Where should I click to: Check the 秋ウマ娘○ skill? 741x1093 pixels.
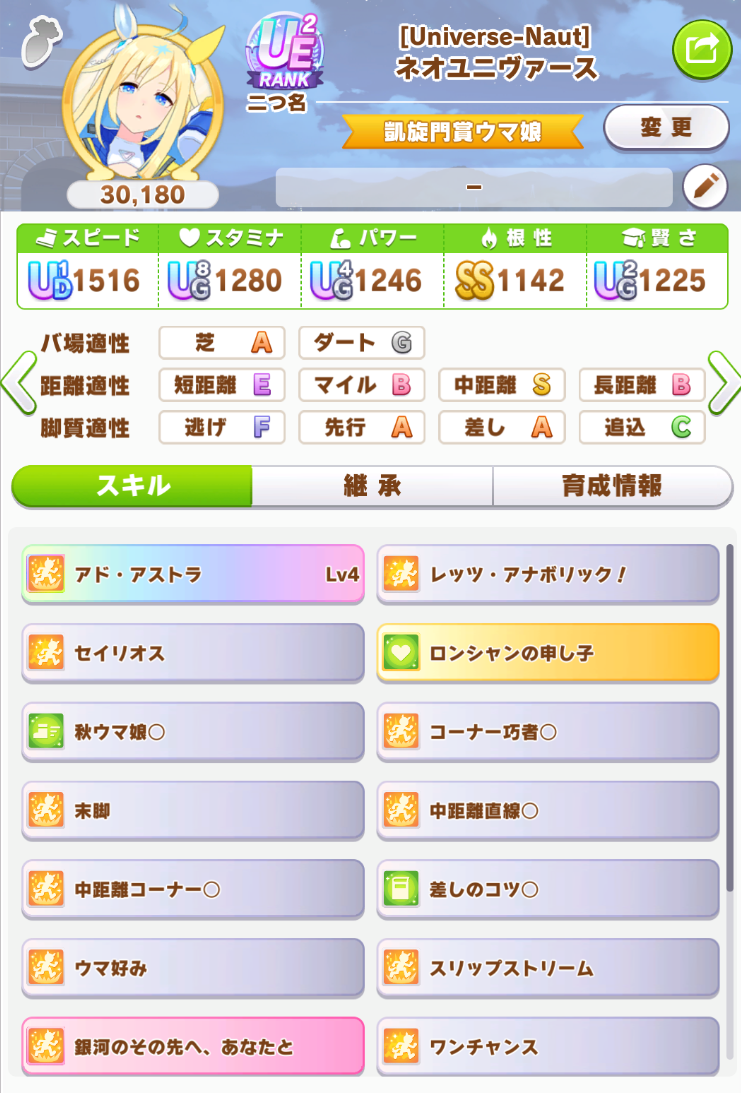192,732
